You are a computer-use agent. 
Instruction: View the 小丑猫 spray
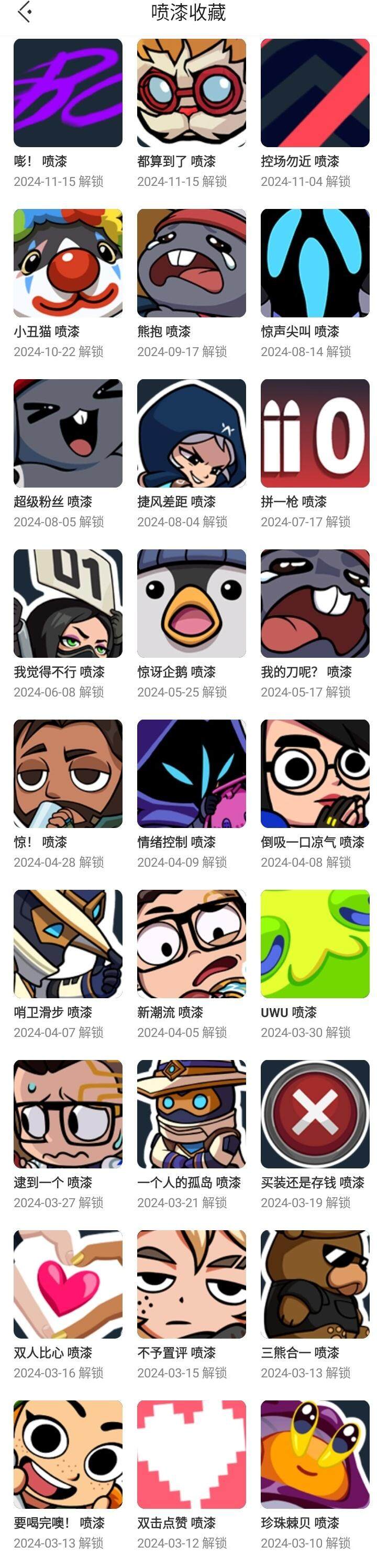pos(68,263)
